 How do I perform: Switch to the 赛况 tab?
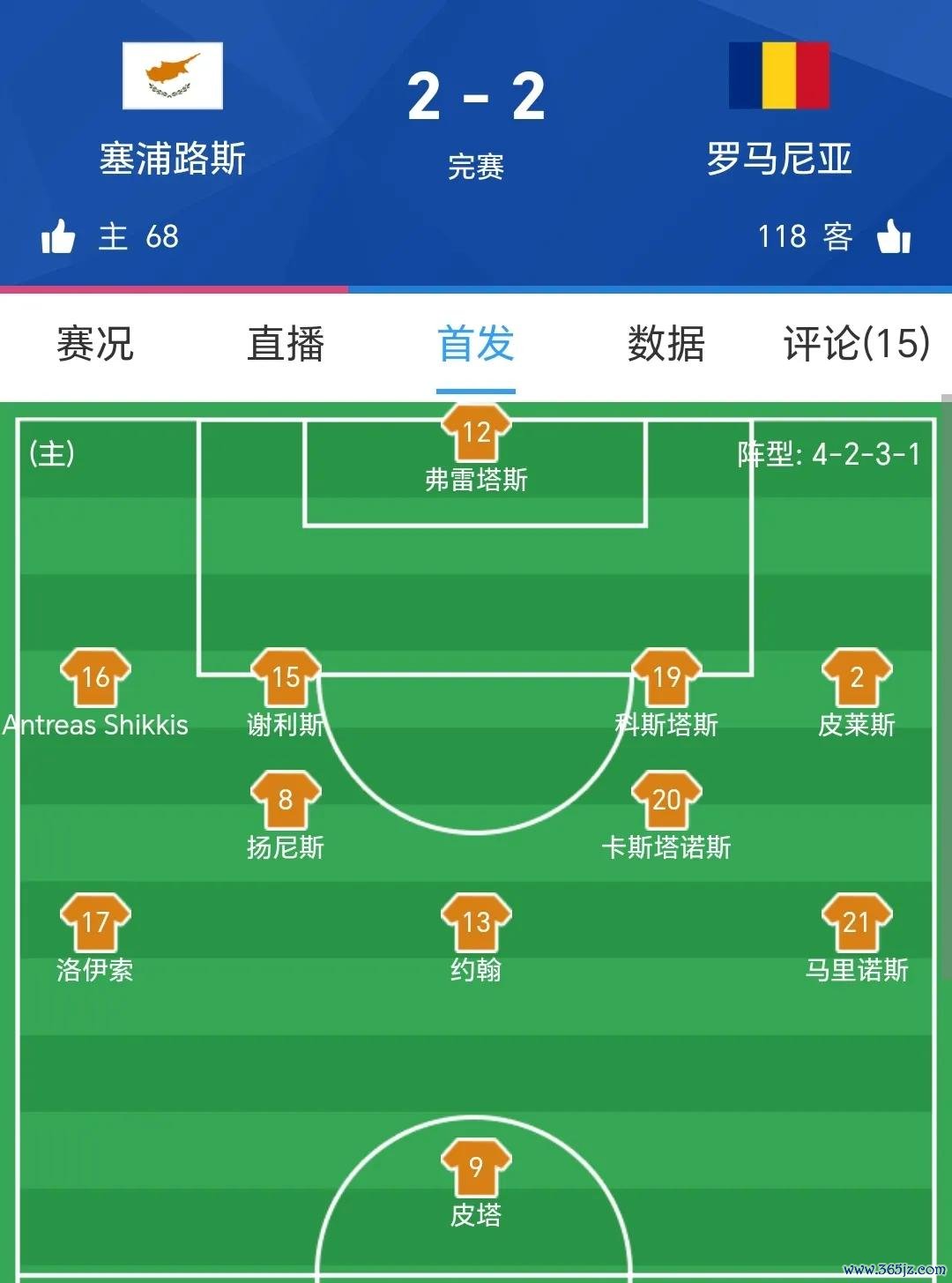(x=95, y=344)
